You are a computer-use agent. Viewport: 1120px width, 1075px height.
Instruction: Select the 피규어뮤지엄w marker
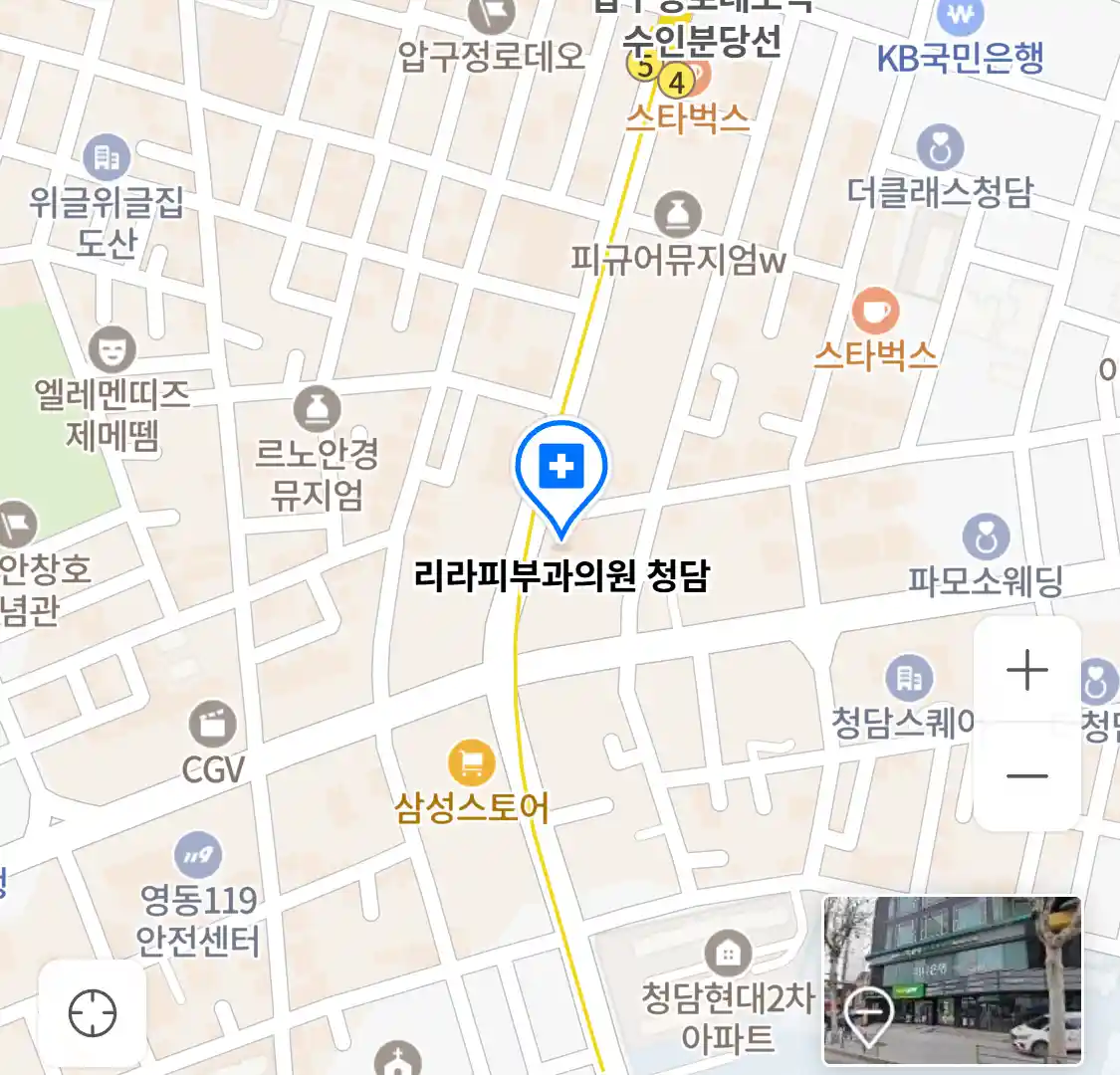(678, 215)
